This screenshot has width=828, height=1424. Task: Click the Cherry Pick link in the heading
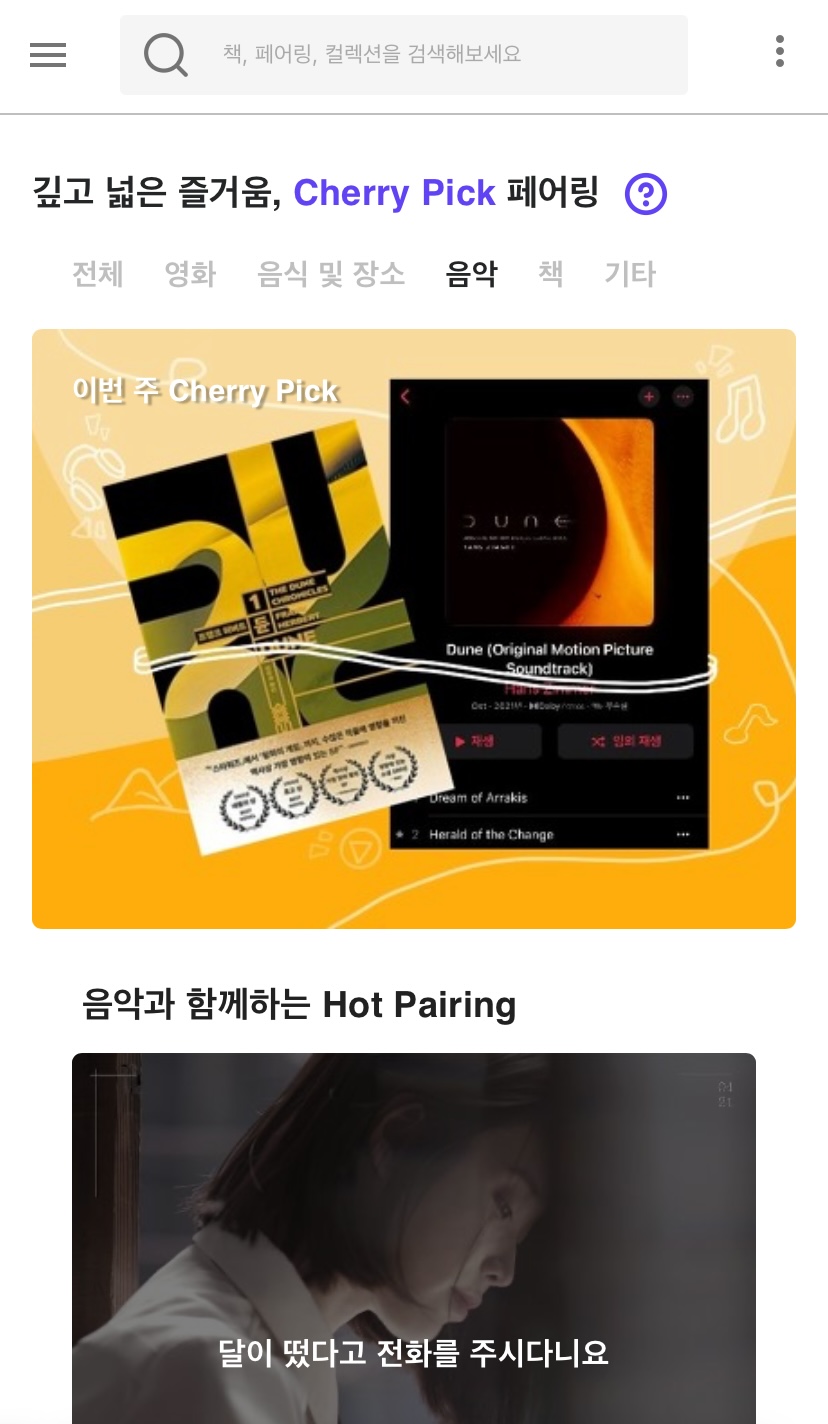coord(394,193)
